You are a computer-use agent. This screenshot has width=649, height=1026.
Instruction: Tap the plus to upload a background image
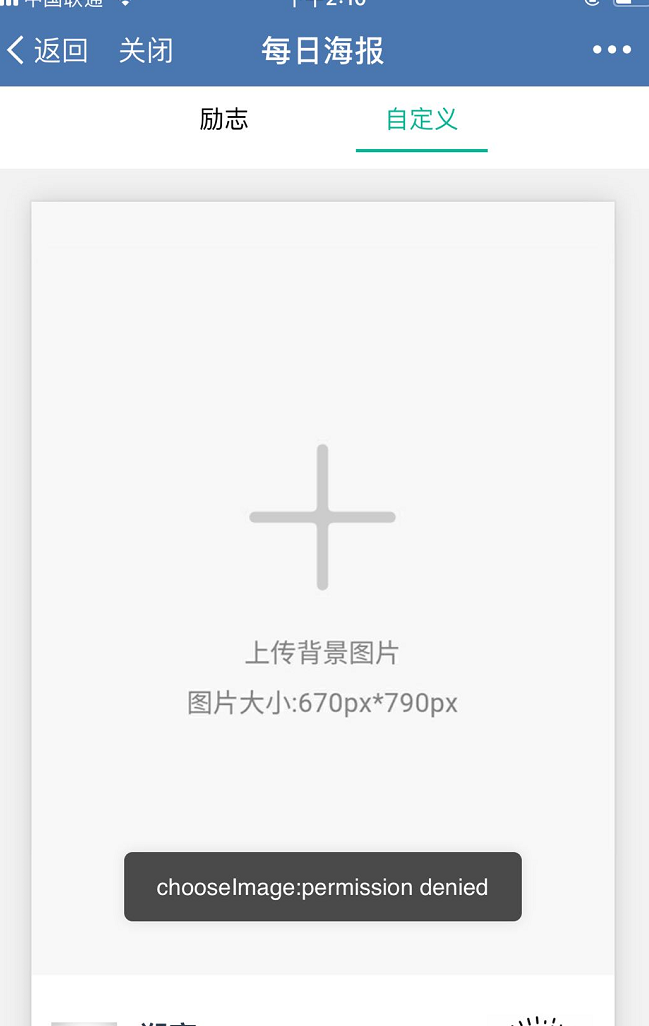click(322, 517)
